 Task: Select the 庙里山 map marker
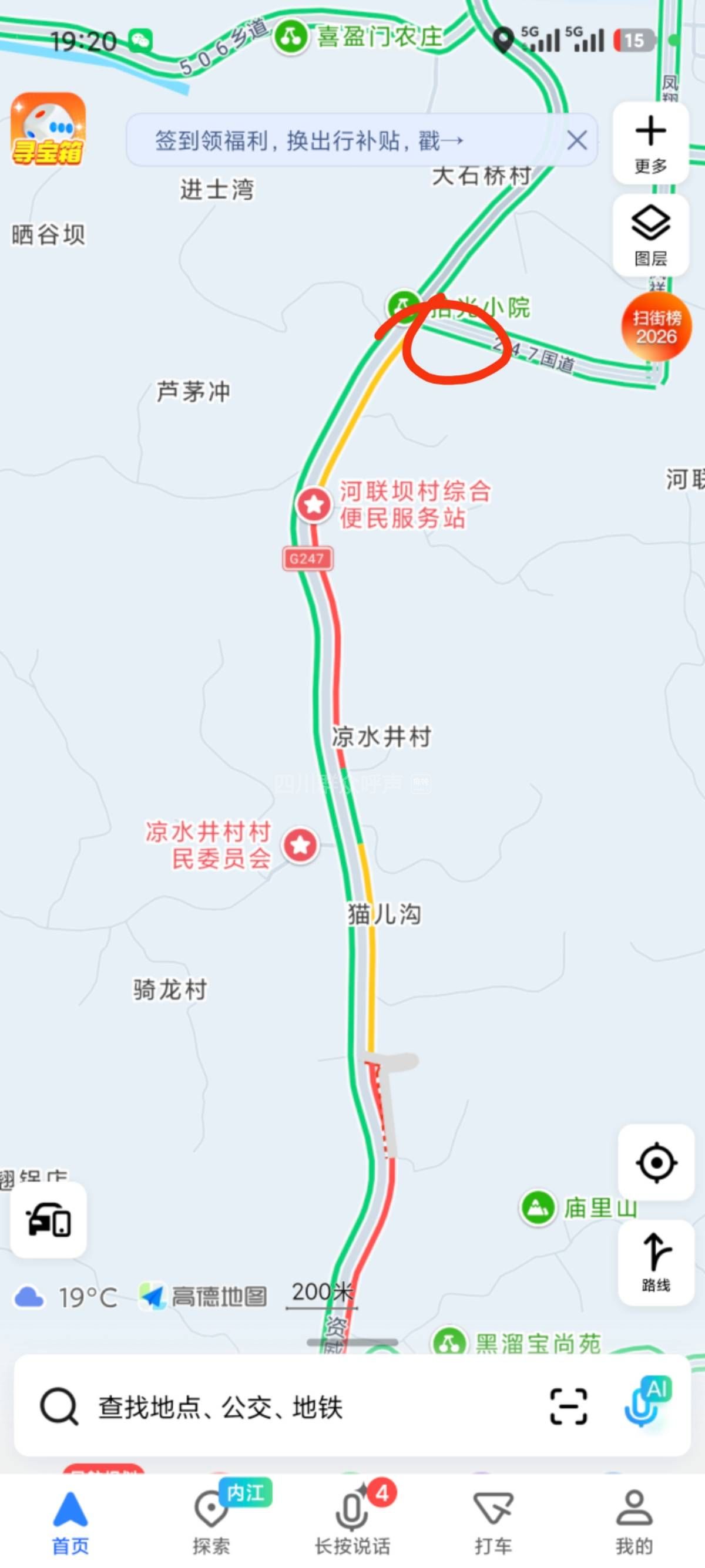click(x=538, y=1207)
